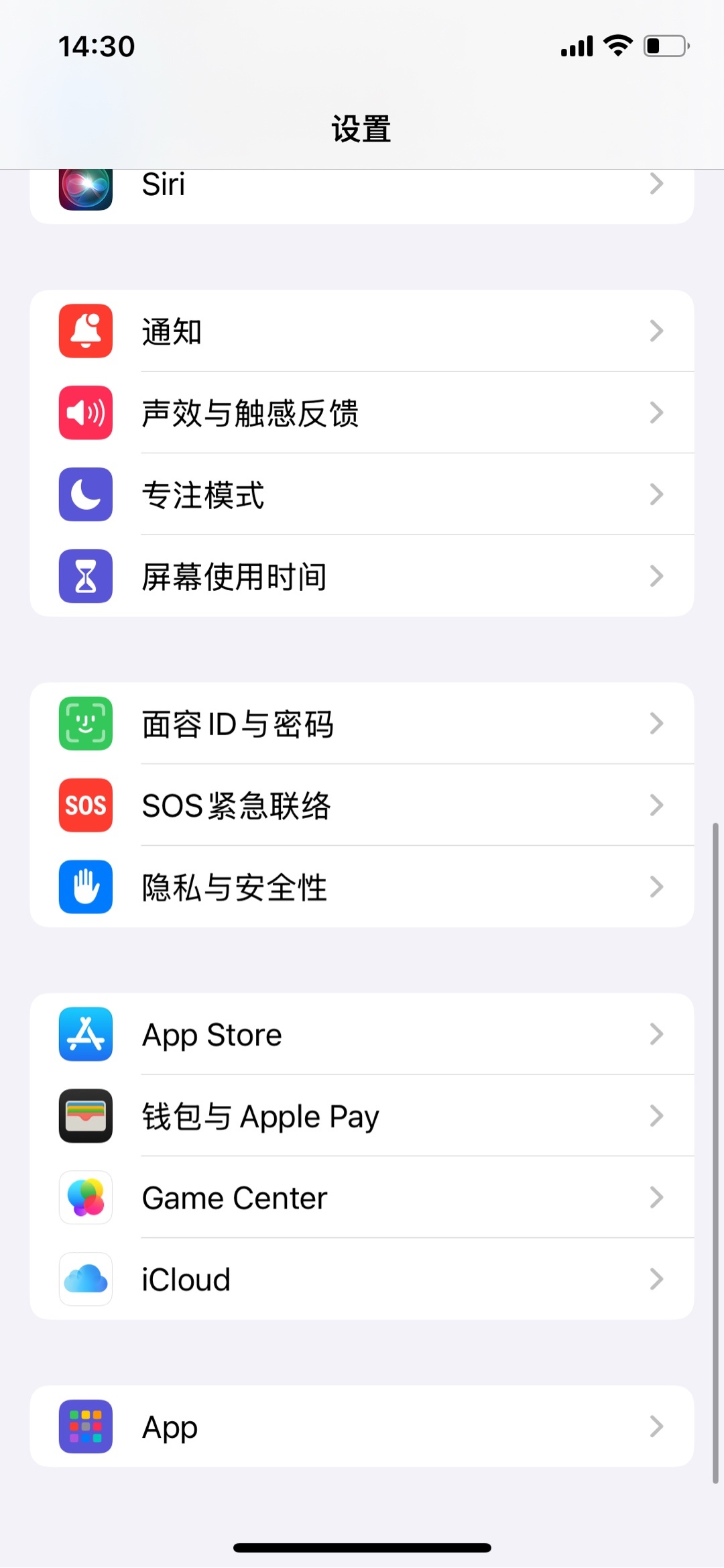724x1568 pixels.
Task: Open iCloud settings
Action: pos(362,1280)
